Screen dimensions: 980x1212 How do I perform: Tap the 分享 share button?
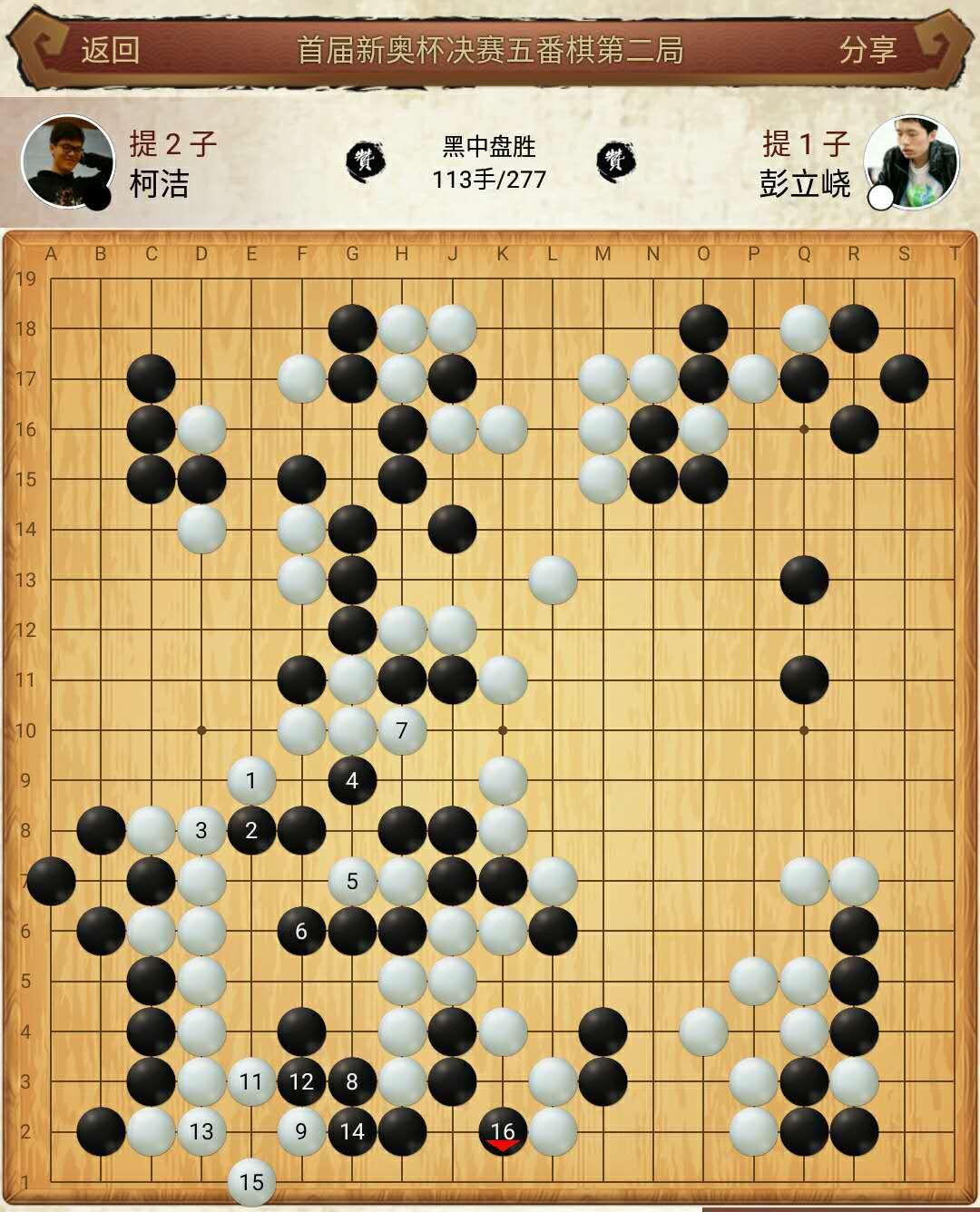pos(867,50)
